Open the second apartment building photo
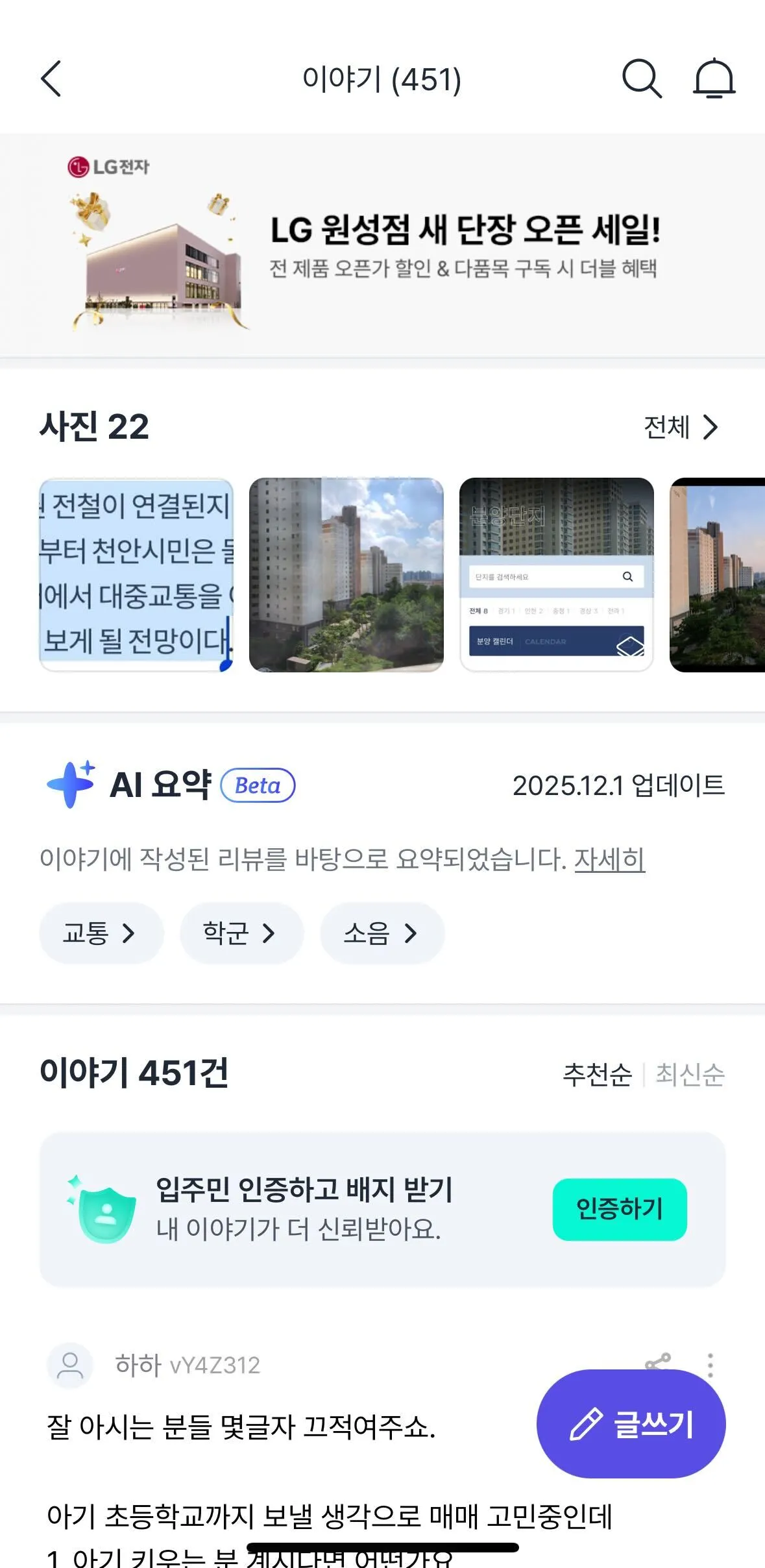 click(x=346, y=575)
